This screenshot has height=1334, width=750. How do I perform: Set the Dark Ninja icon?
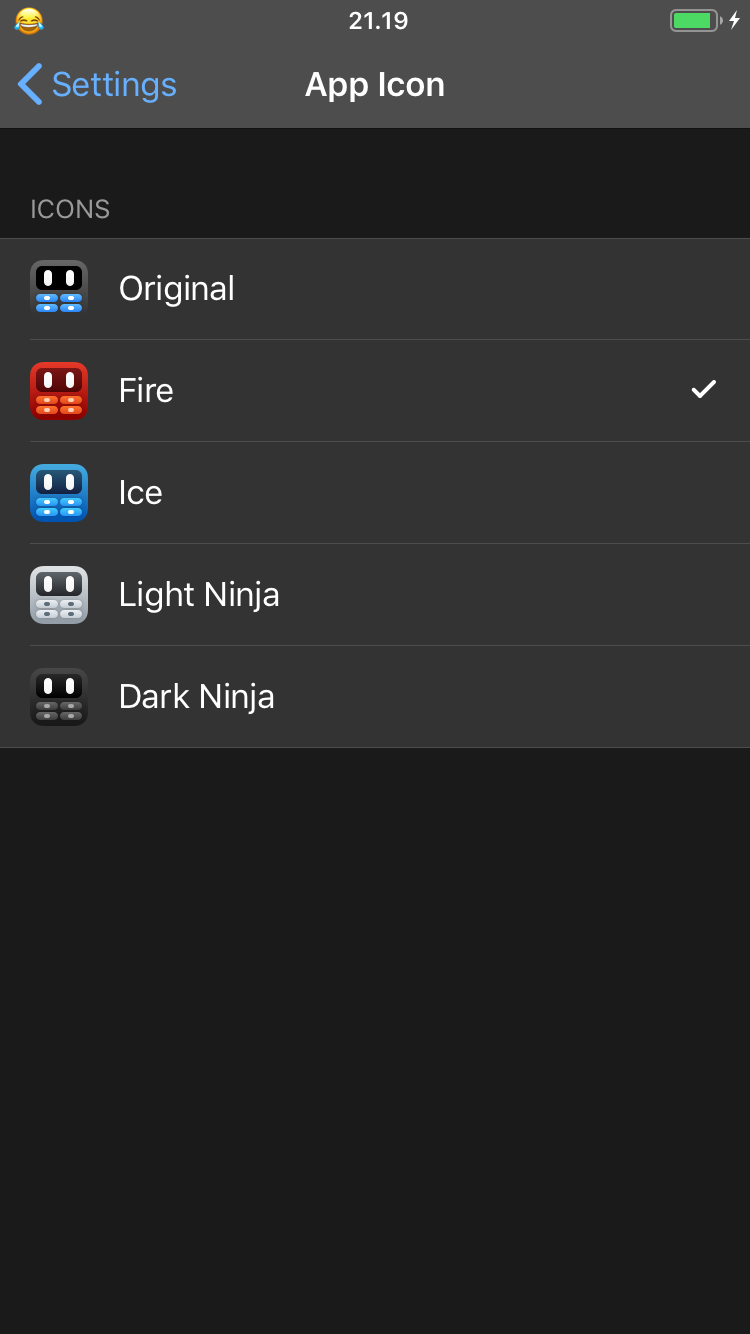coord(375,697)
